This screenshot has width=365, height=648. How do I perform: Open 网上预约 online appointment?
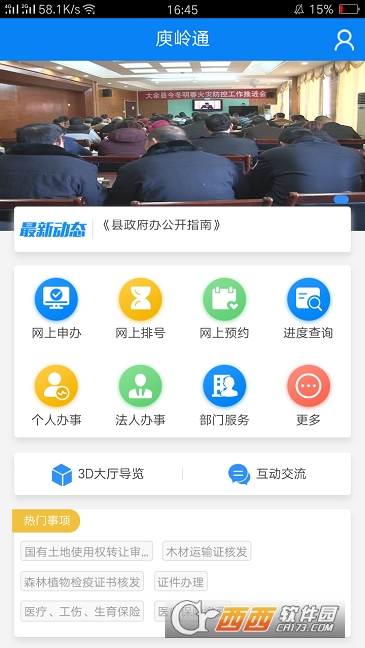pyautogui.click(x=224, y=308)
